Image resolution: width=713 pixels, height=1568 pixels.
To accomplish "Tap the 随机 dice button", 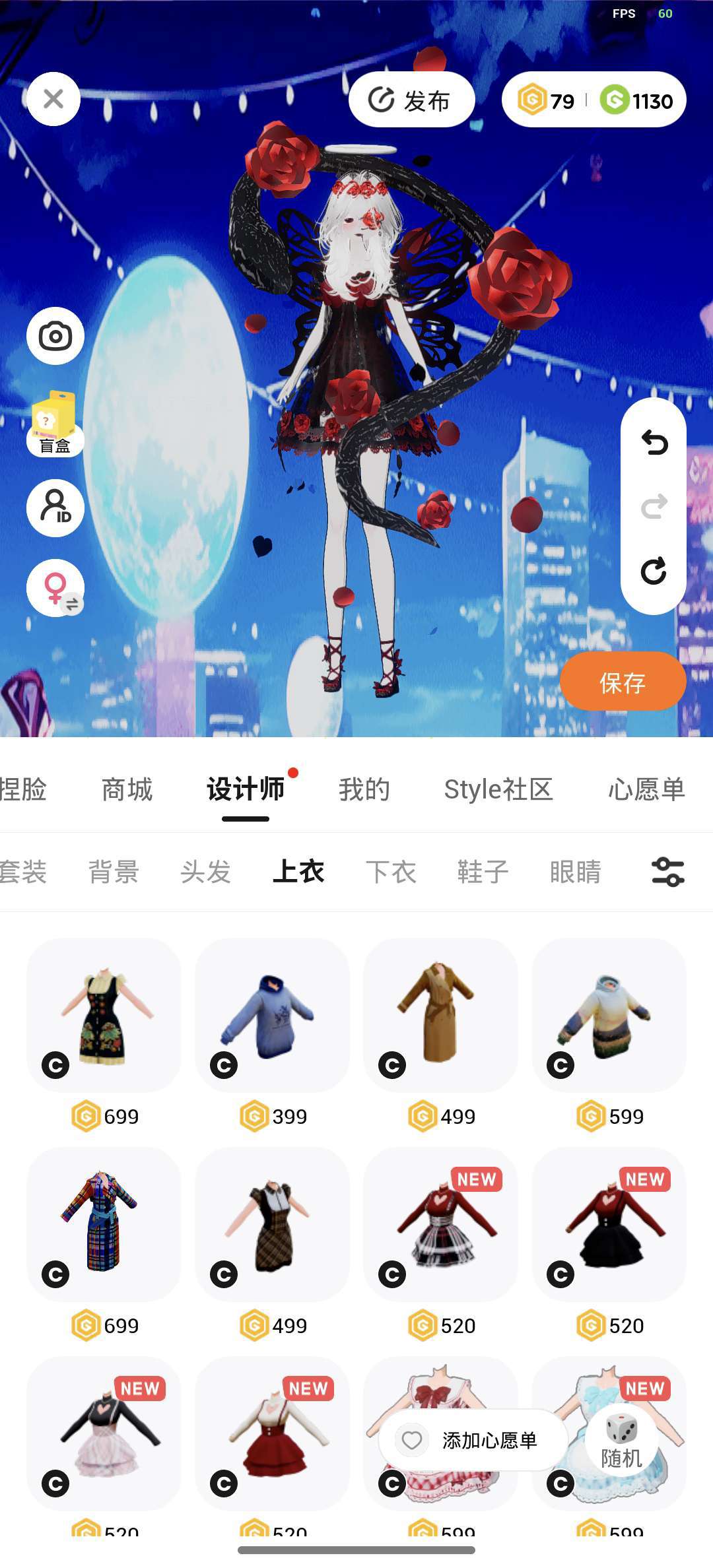I will (x=621, y=1441).
